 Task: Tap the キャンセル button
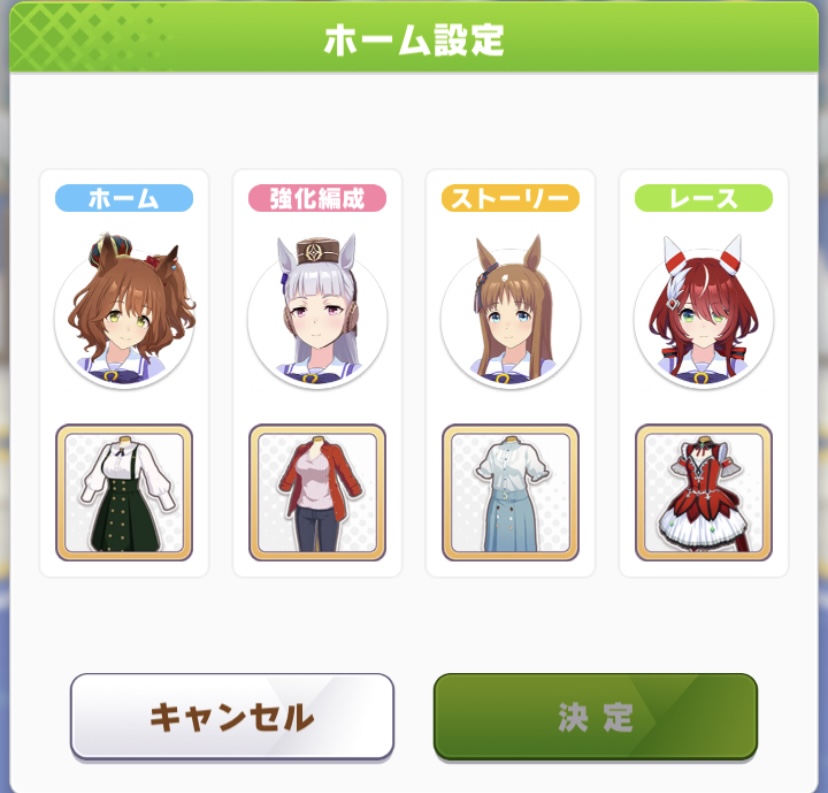click(232, 717)
